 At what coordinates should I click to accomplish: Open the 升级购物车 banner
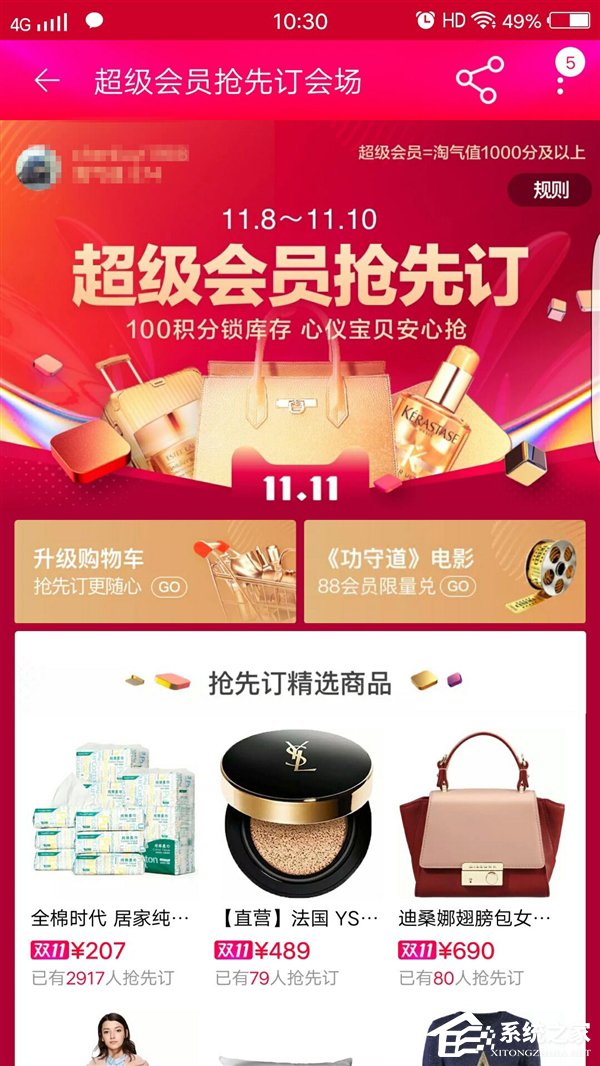[155, 572]
